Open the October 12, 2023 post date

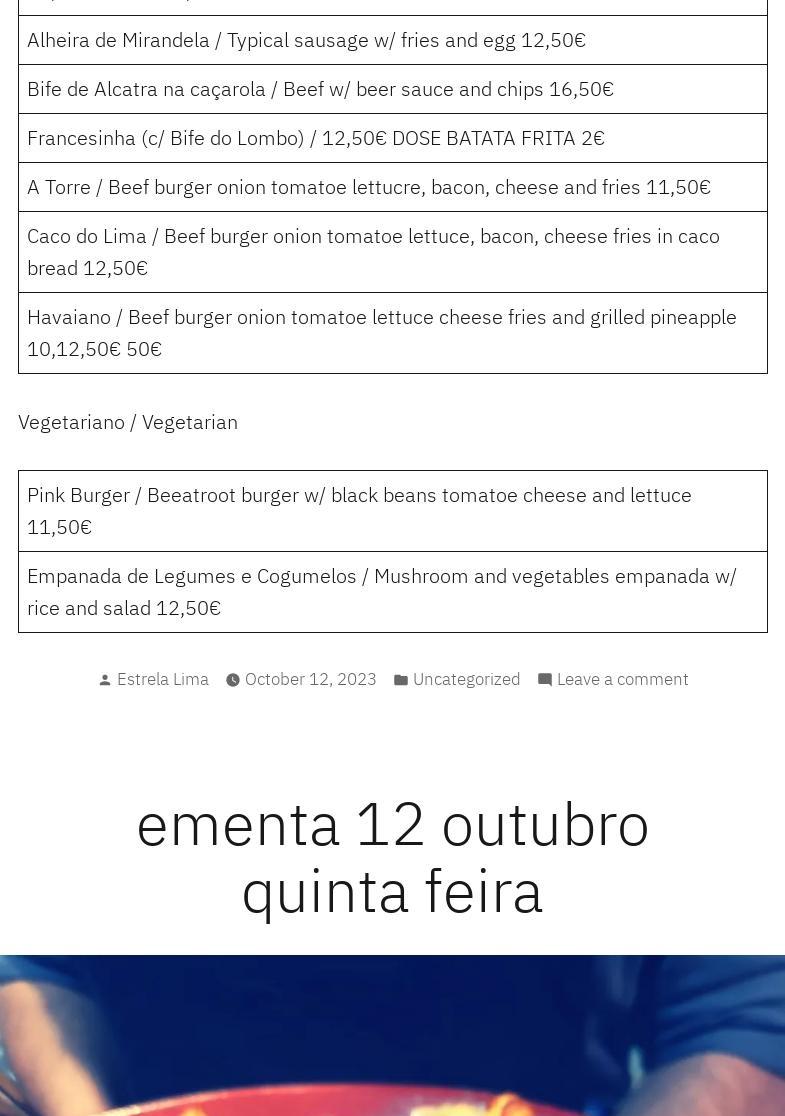pyautogui.click(x=310, y=679)
